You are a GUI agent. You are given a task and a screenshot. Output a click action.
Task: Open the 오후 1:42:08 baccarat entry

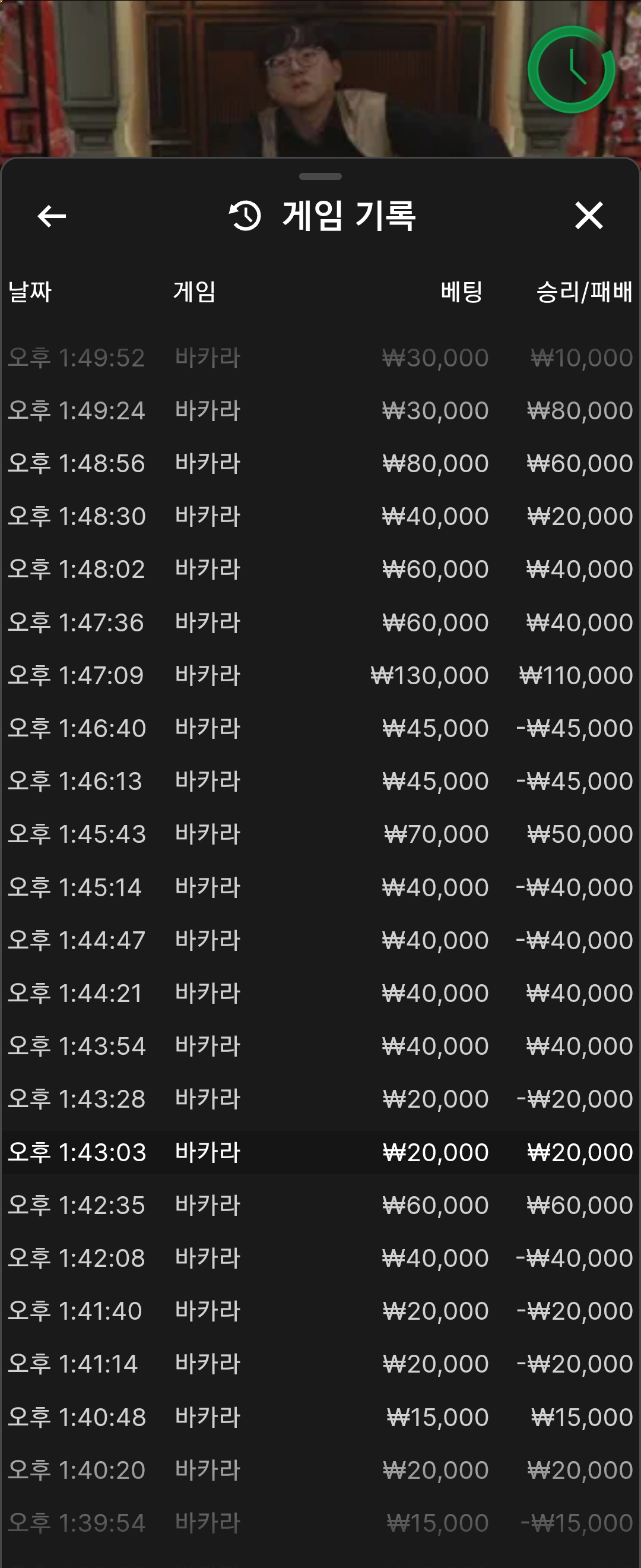pos(320,1258)
